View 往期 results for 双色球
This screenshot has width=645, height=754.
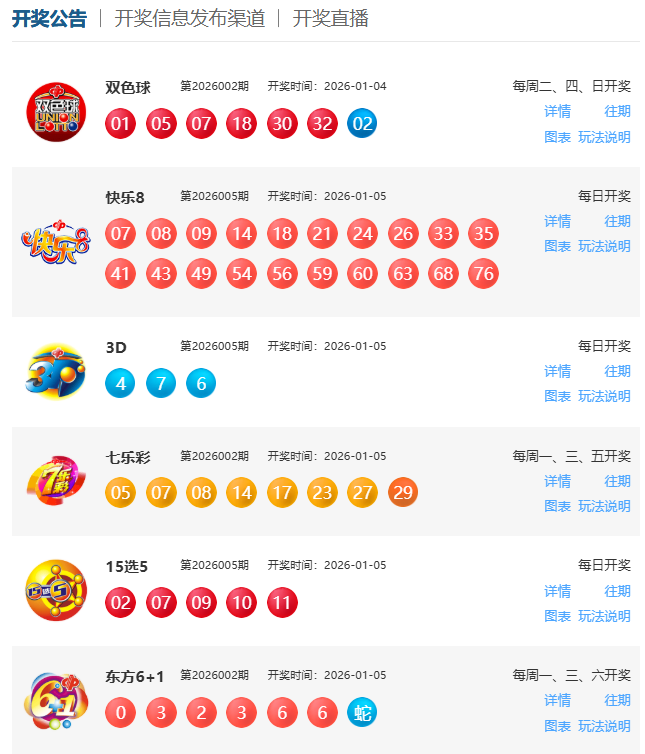point(617,111)
